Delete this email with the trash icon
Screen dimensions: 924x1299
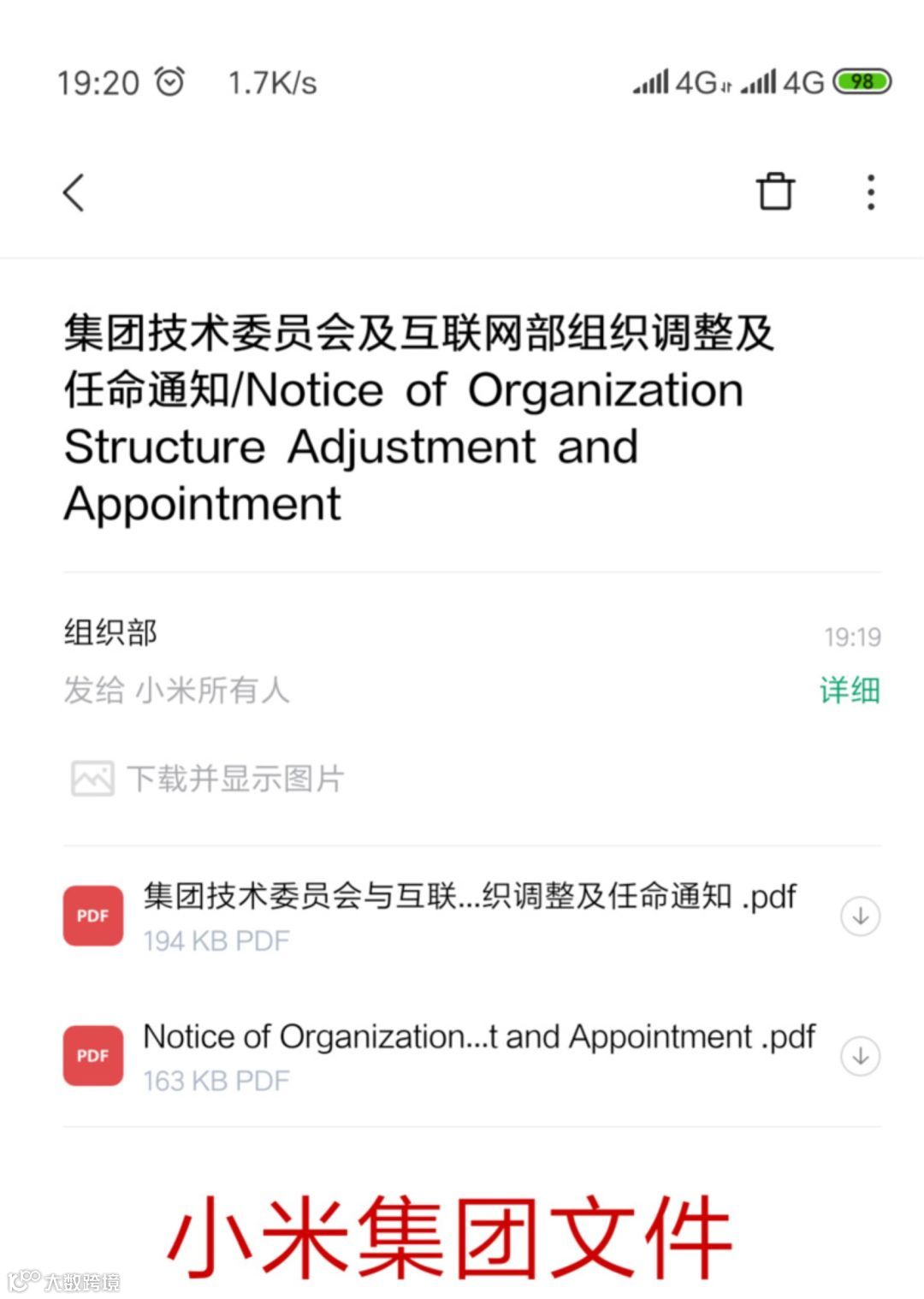click(775, 192)
